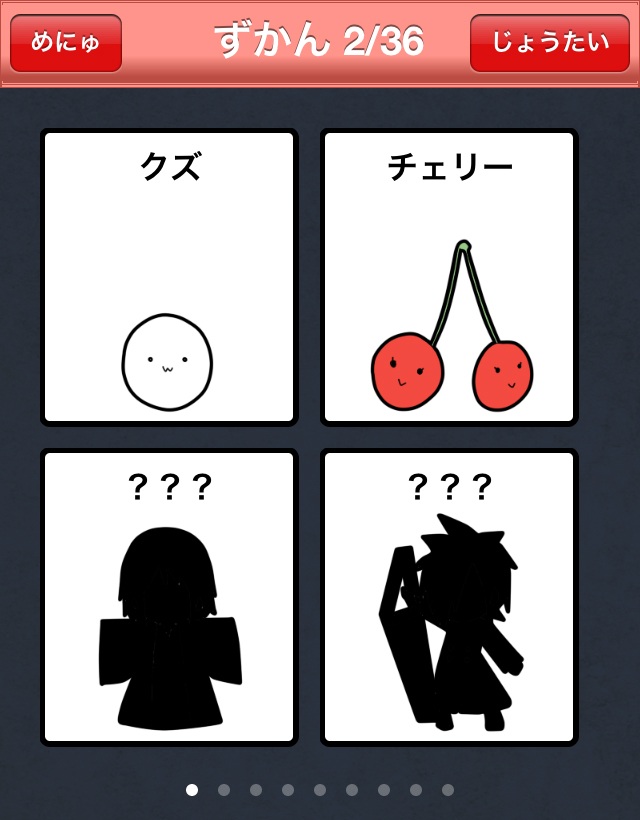Open the じょうたい status button
Image resolution: width=640 pixels, height=820 pixels.
(549, 43)
